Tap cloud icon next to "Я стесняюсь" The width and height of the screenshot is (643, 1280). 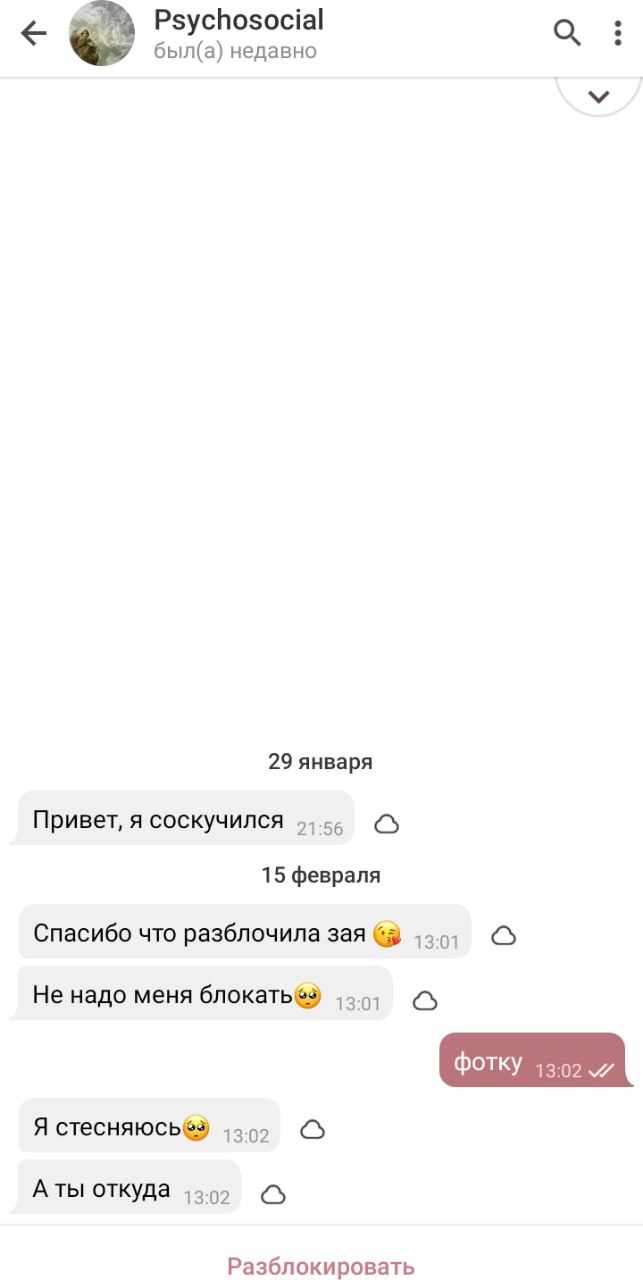click(313, 1129)
